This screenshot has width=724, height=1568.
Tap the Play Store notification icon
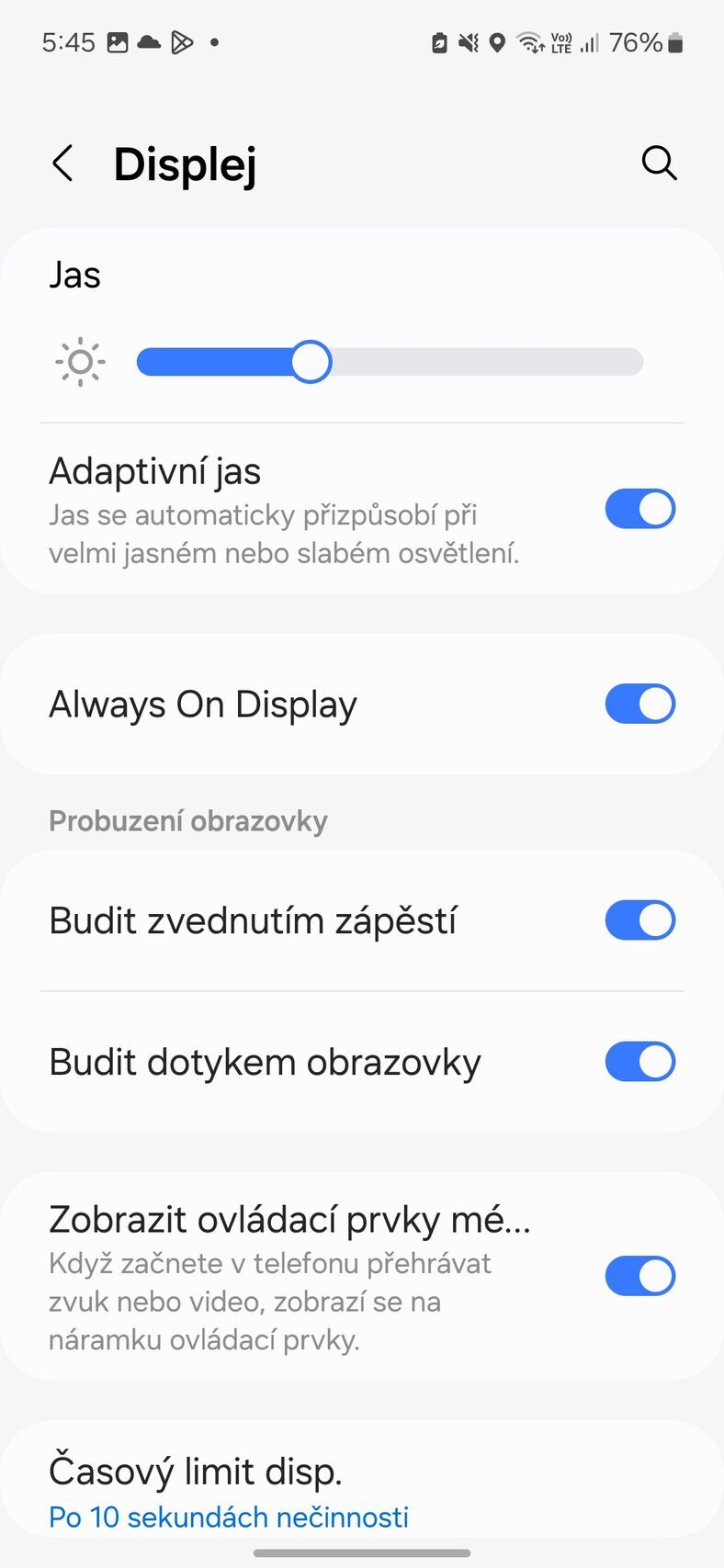point(181,41)
